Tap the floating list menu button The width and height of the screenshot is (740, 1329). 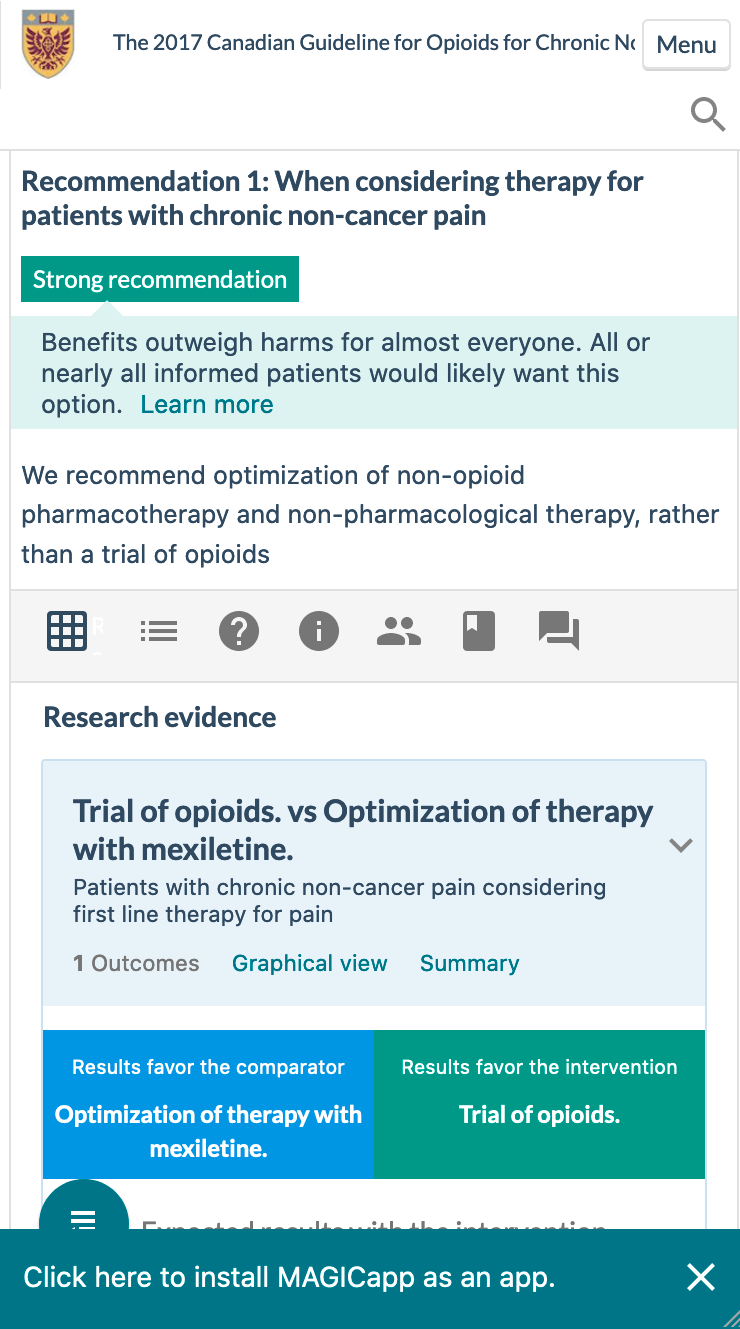point(84,1213)
